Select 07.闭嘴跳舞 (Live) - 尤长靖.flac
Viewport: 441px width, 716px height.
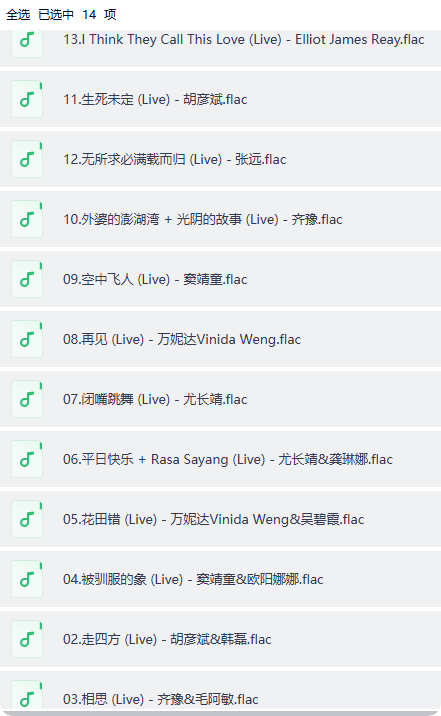[x=220, y=399]
